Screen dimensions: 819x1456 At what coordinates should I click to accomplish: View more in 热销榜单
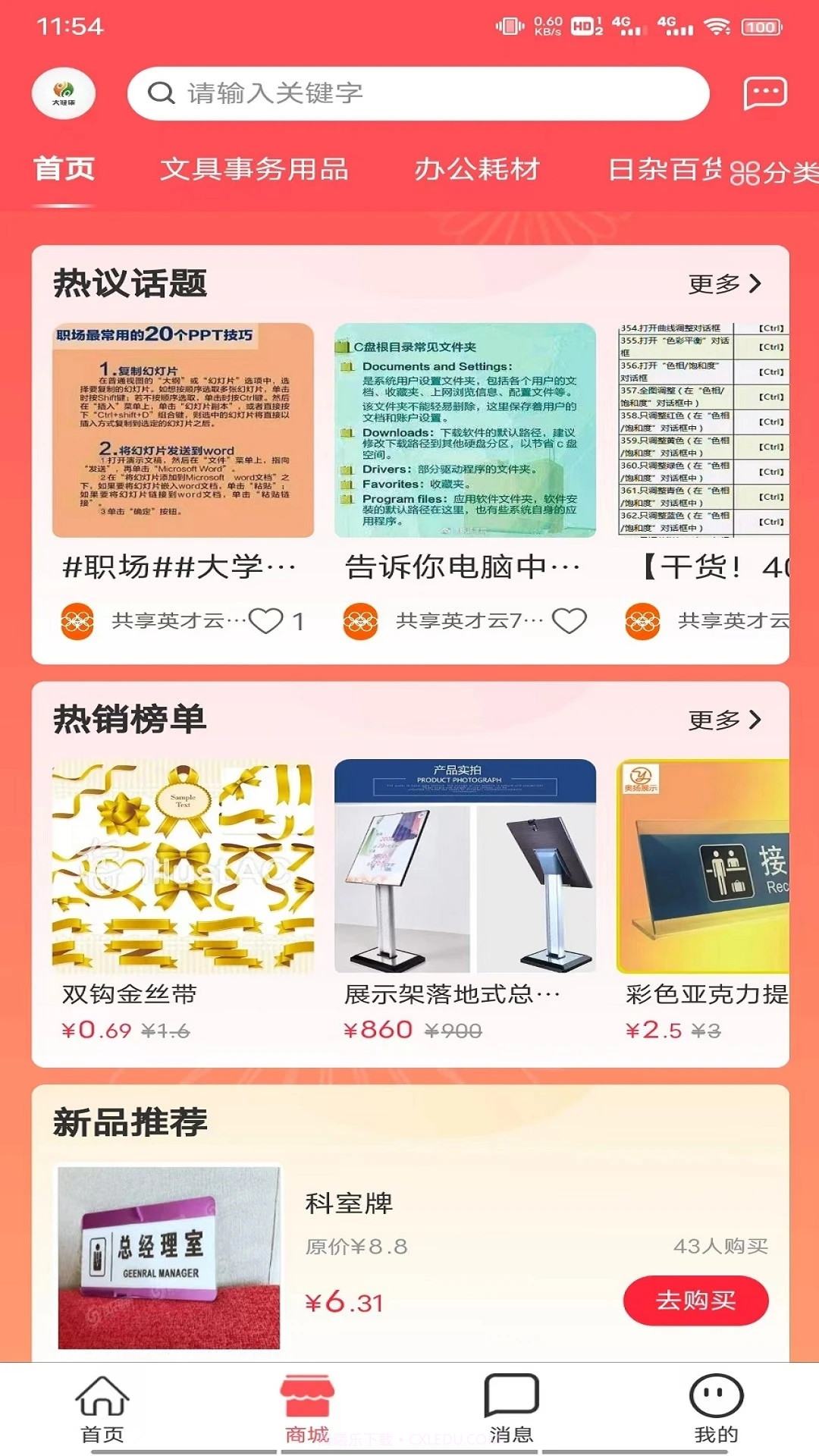click(723, 720)
